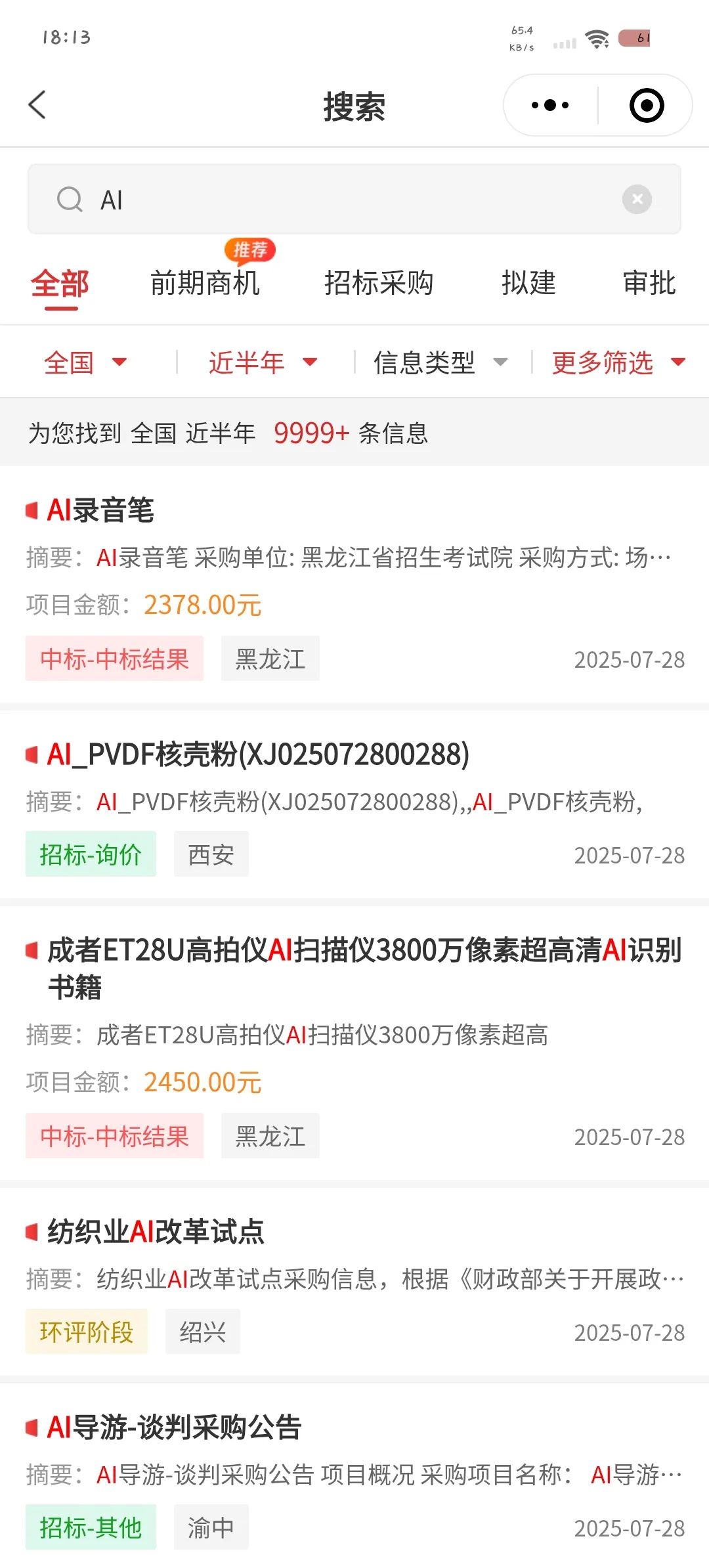Tap the AI search field
The height and width of the screenshot is (1568, 709).
click(x=354, y=199)
